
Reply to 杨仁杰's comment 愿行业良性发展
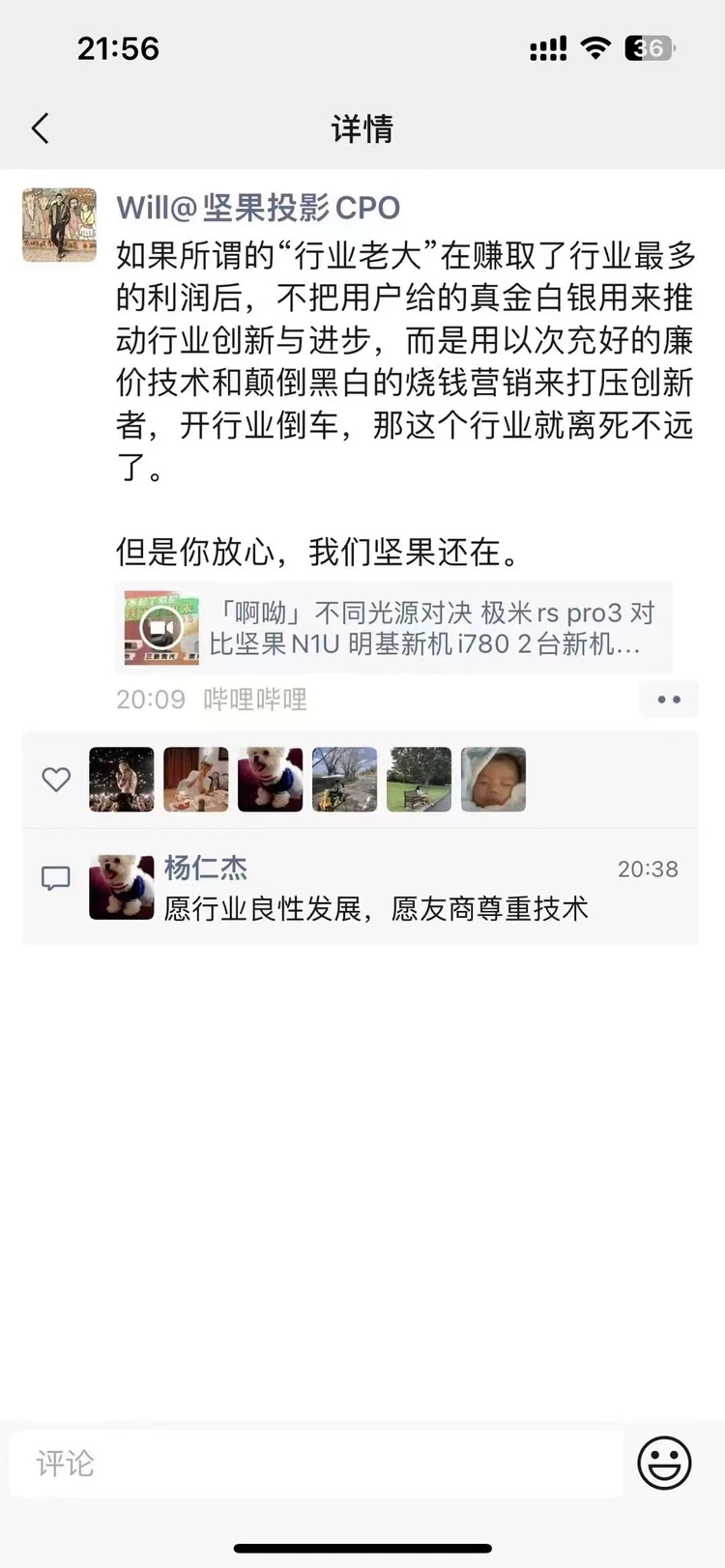coord(375,909)
